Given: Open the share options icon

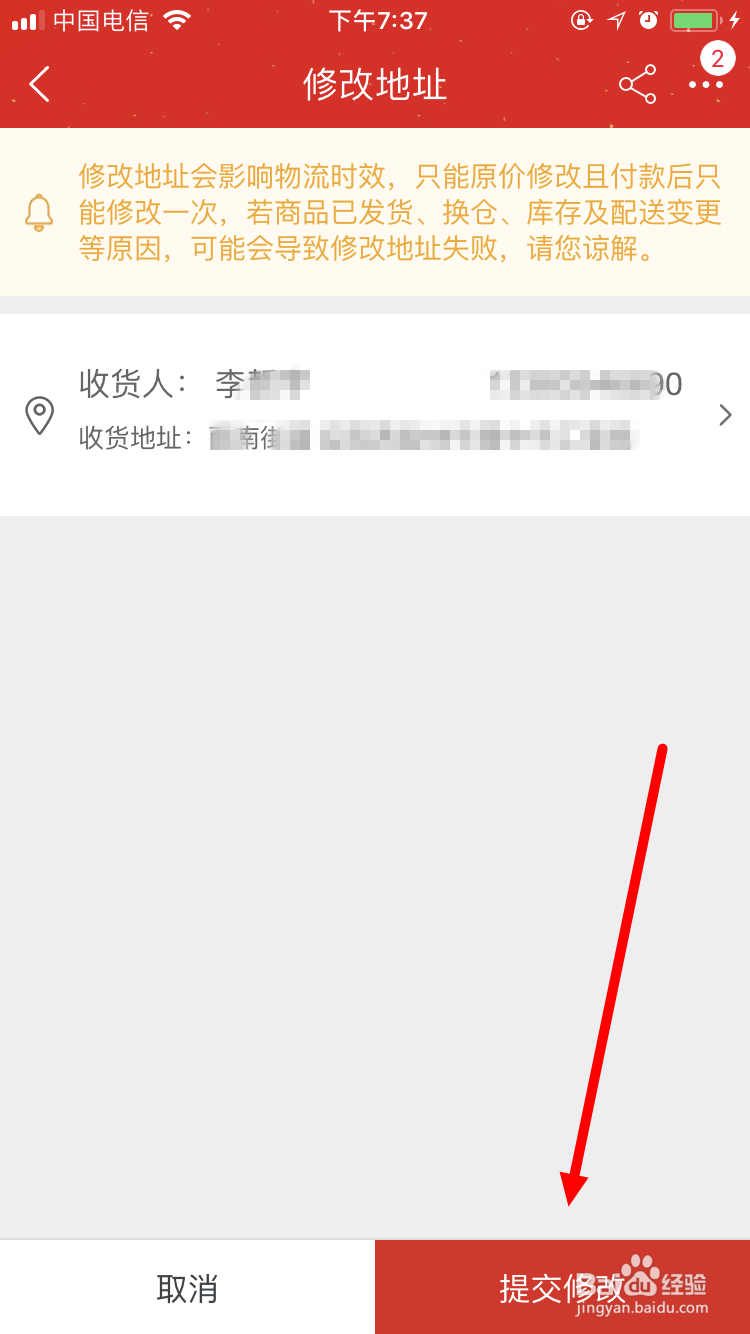Looking at the screenshot, I should pos(637,84).
